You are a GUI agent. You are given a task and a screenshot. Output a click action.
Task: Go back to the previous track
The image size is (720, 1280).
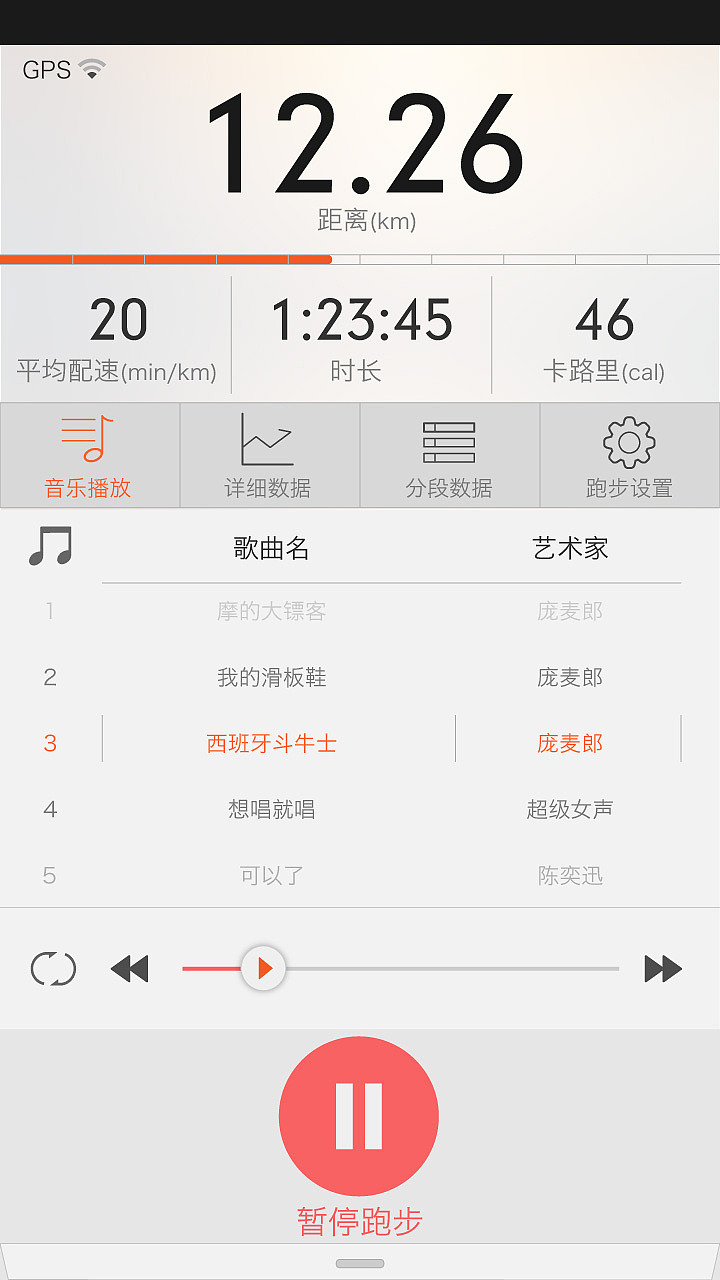pos(130,968)
